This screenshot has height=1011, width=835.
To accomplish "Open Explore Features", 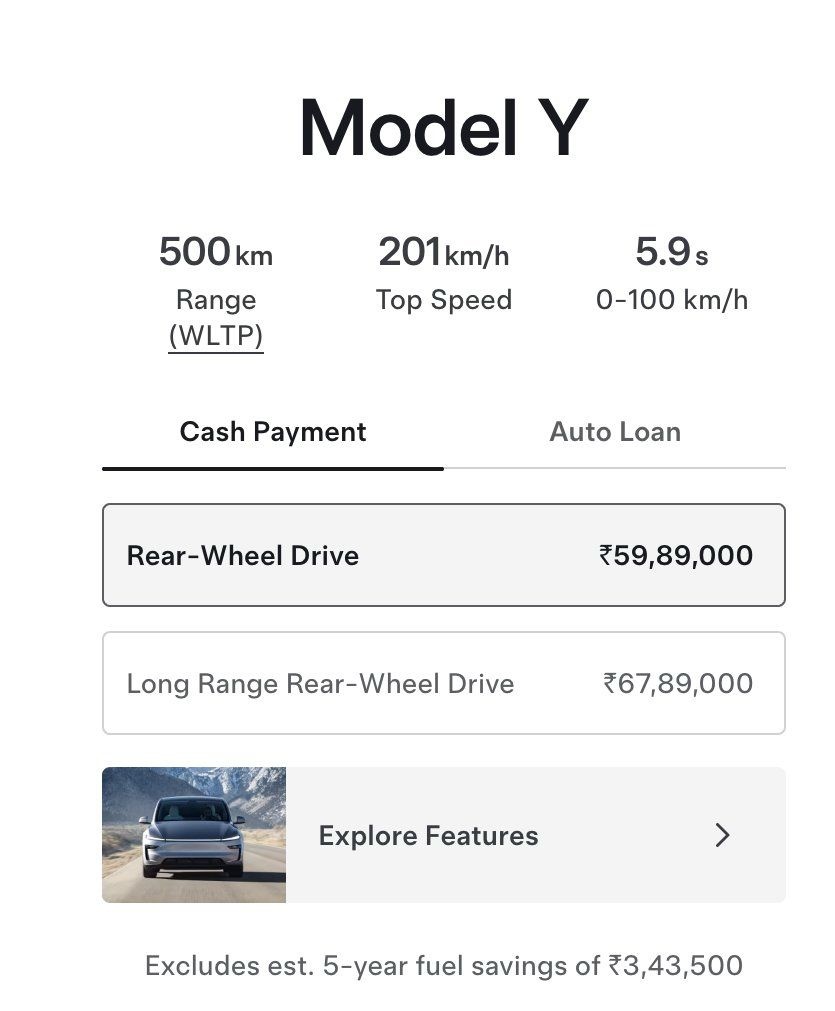I will (427, 835).
